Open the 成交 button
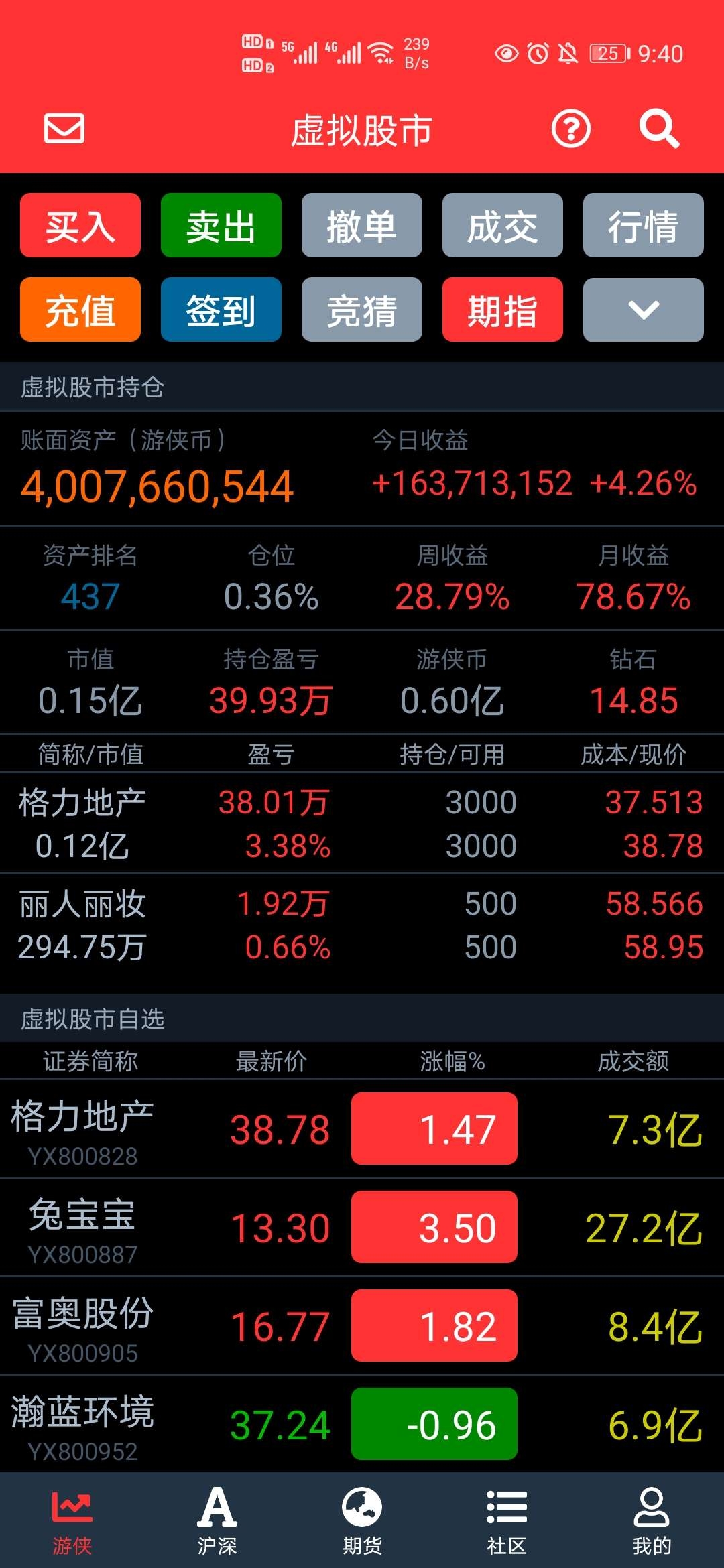The height and width of the screenshot is (1568, 724). coord(503,225)
